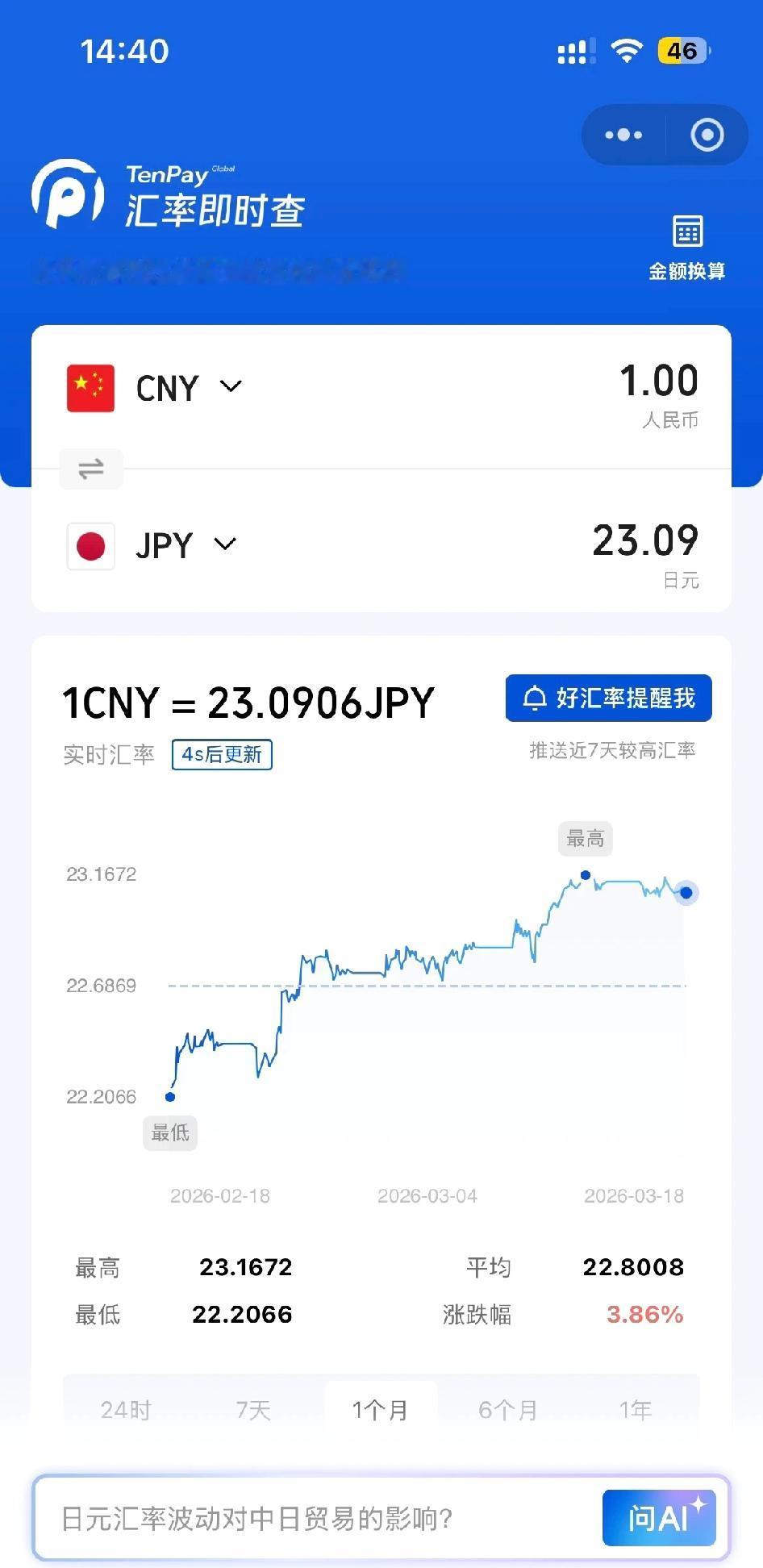Expand the 实时汇率 update countdown badge
The height and width of the screenshot is (1568, 763).
(x=221, y=755)
